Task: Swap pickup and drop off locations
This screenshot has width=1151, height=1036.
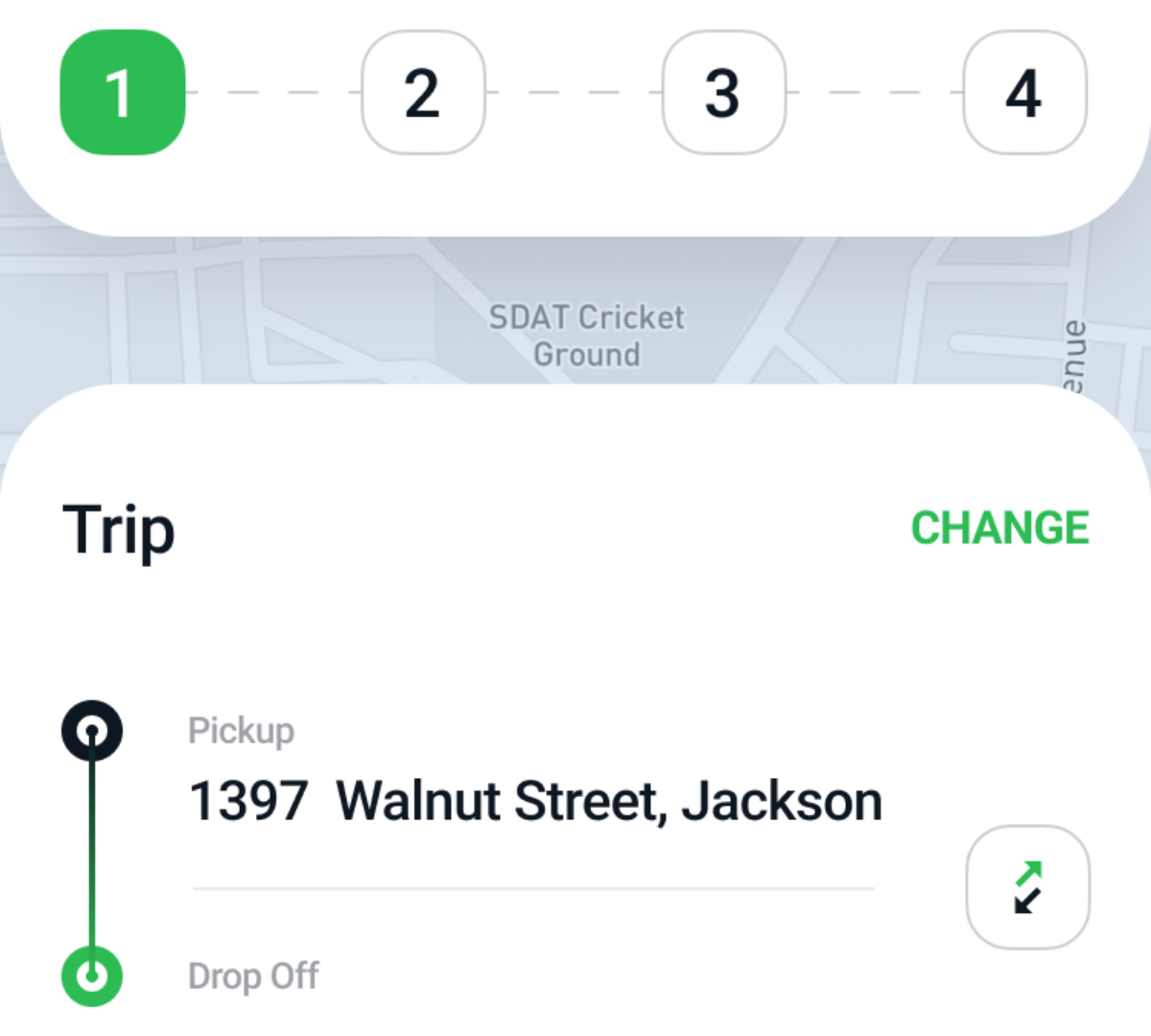Action: (x=1027, y=887)
